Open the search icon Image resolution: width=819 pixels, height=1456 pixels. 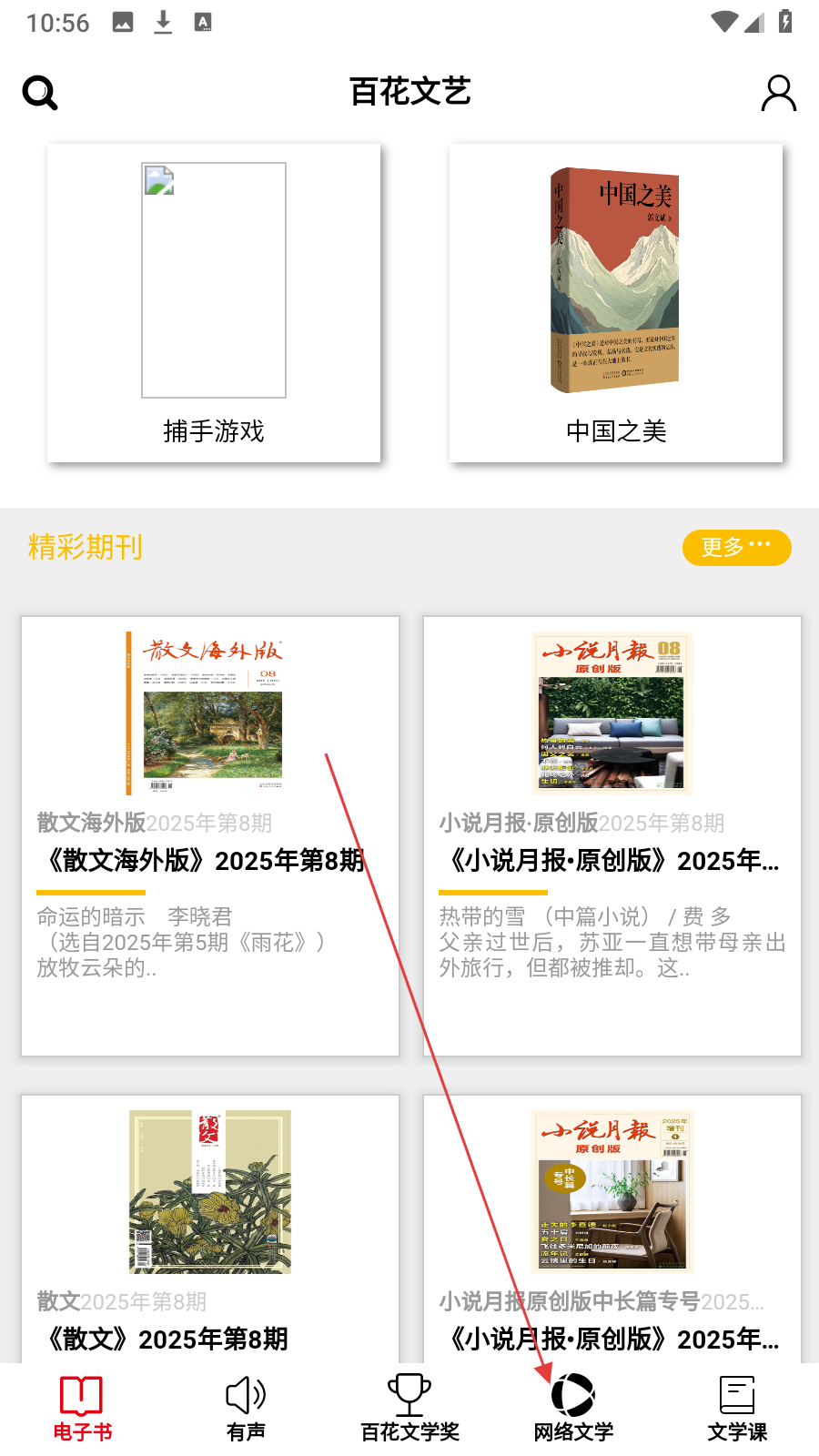click(40, 93)
